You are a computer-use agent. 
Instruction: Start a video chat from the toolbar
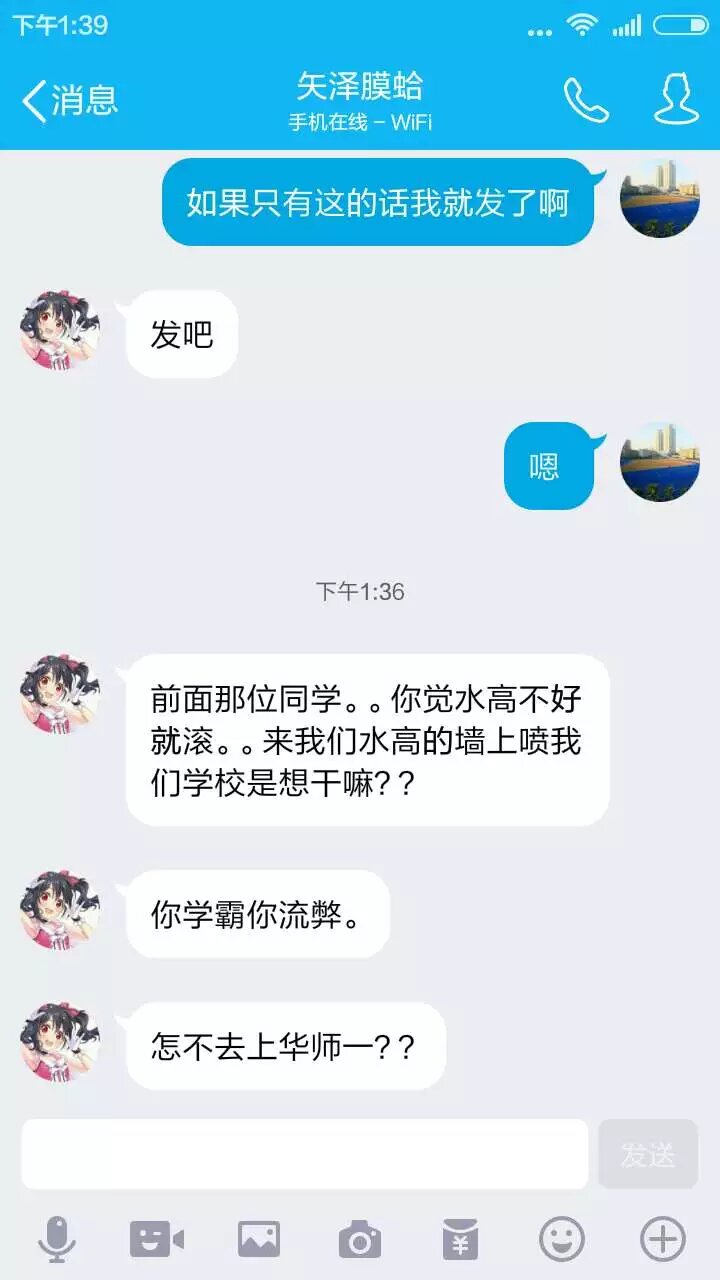click(x=157, y=1240)
